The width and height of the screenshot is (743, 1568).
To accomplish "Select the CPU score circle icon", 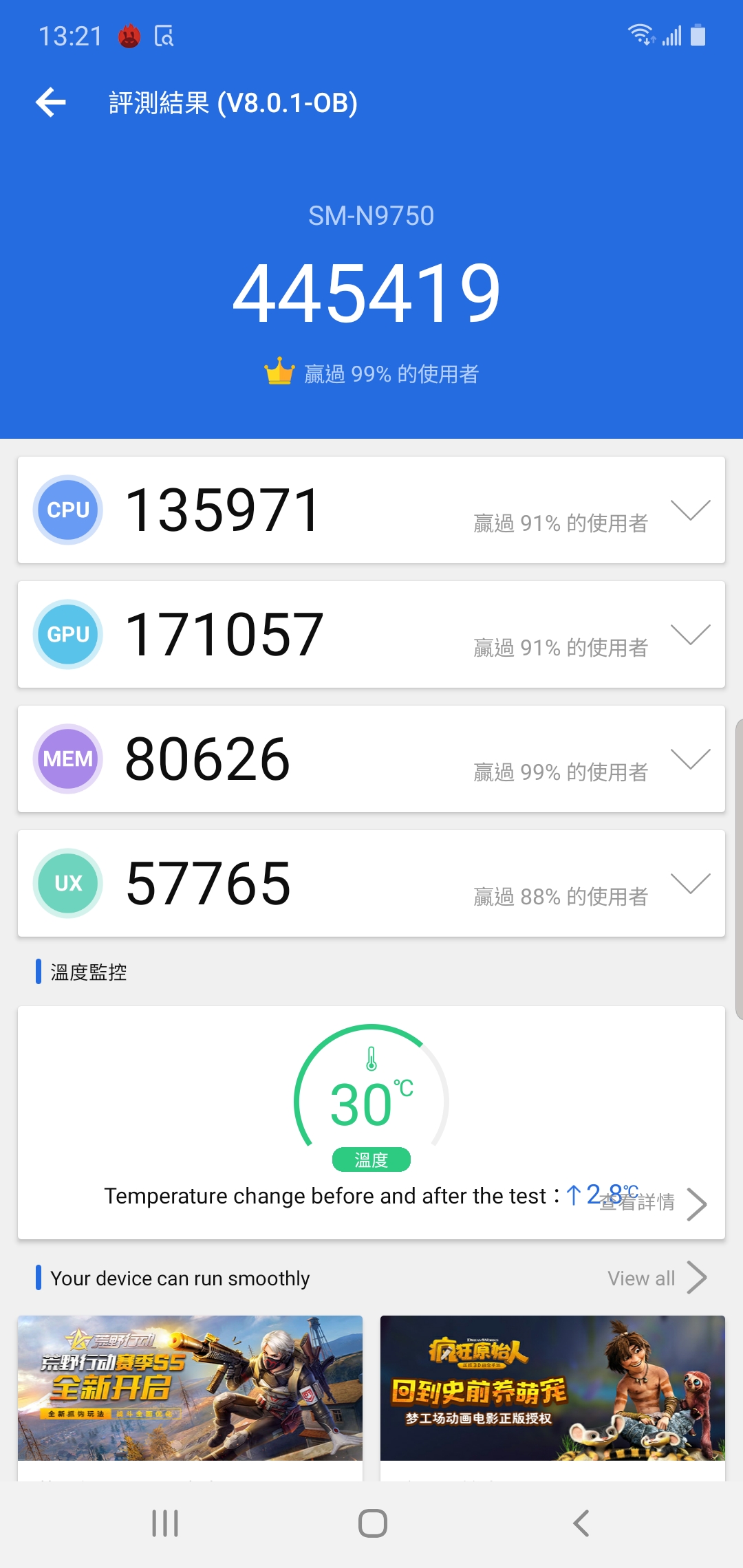I will [67, 510].
